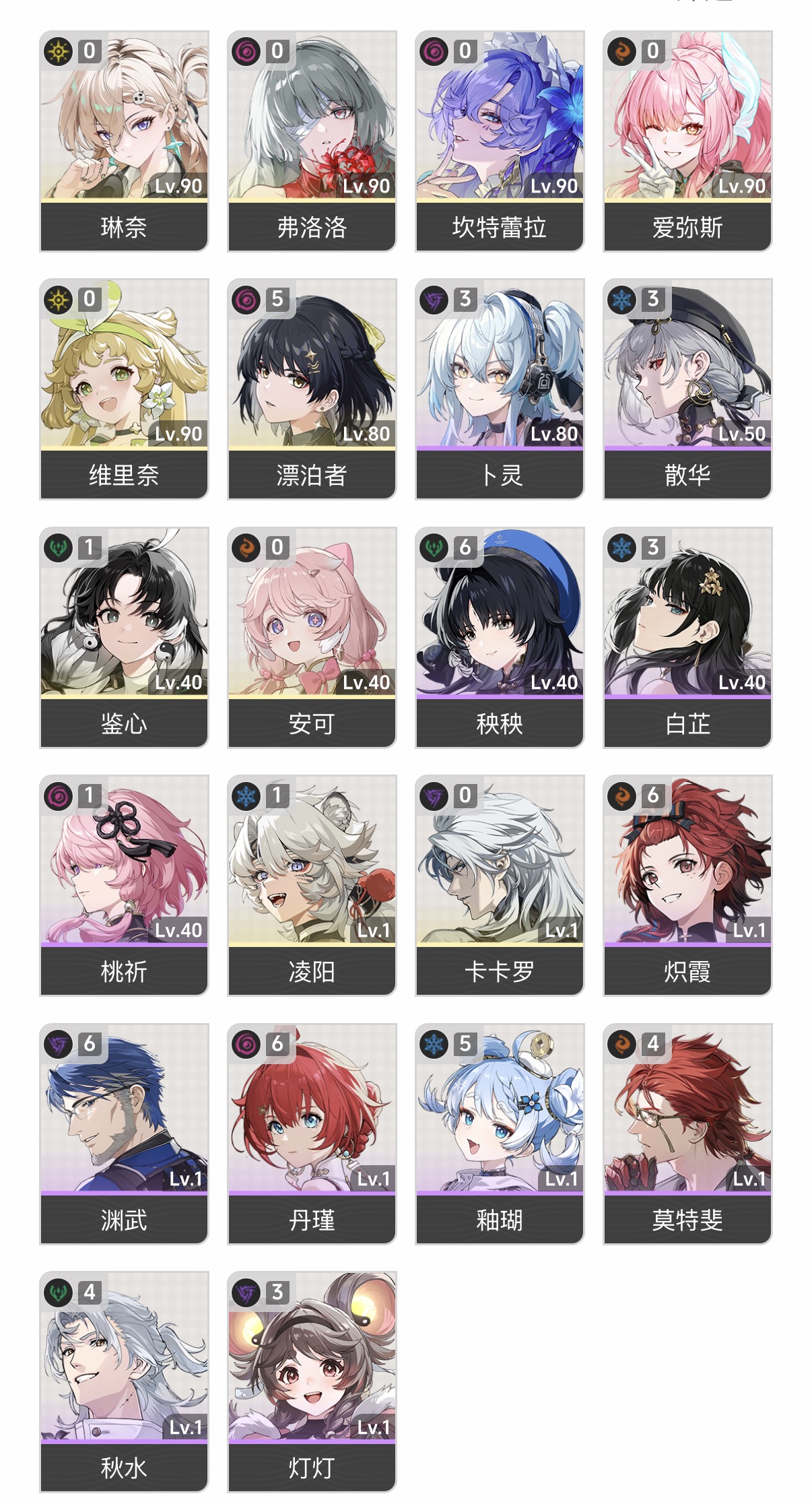Screen dimensions: 812x1504
Task: Tap the 漂泊者 card
Action: pyautogui.click(x=312, y=389)
